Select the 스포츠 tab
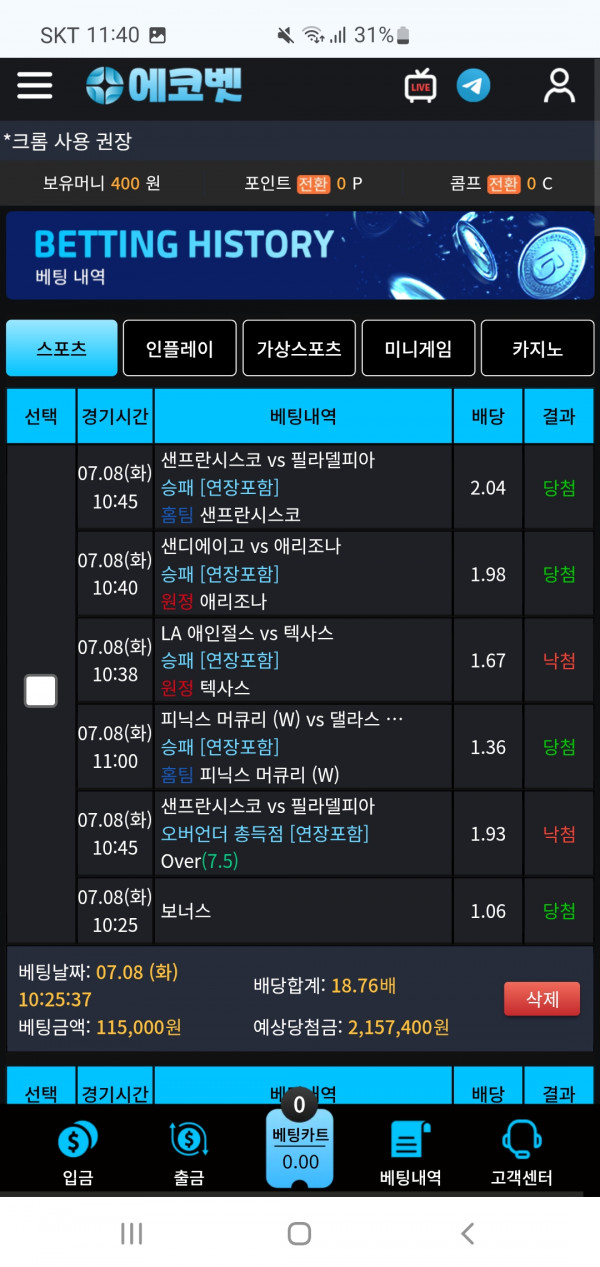Viewport: 600px width, 1267px height. pyautogui.click(x=62, y=348)
